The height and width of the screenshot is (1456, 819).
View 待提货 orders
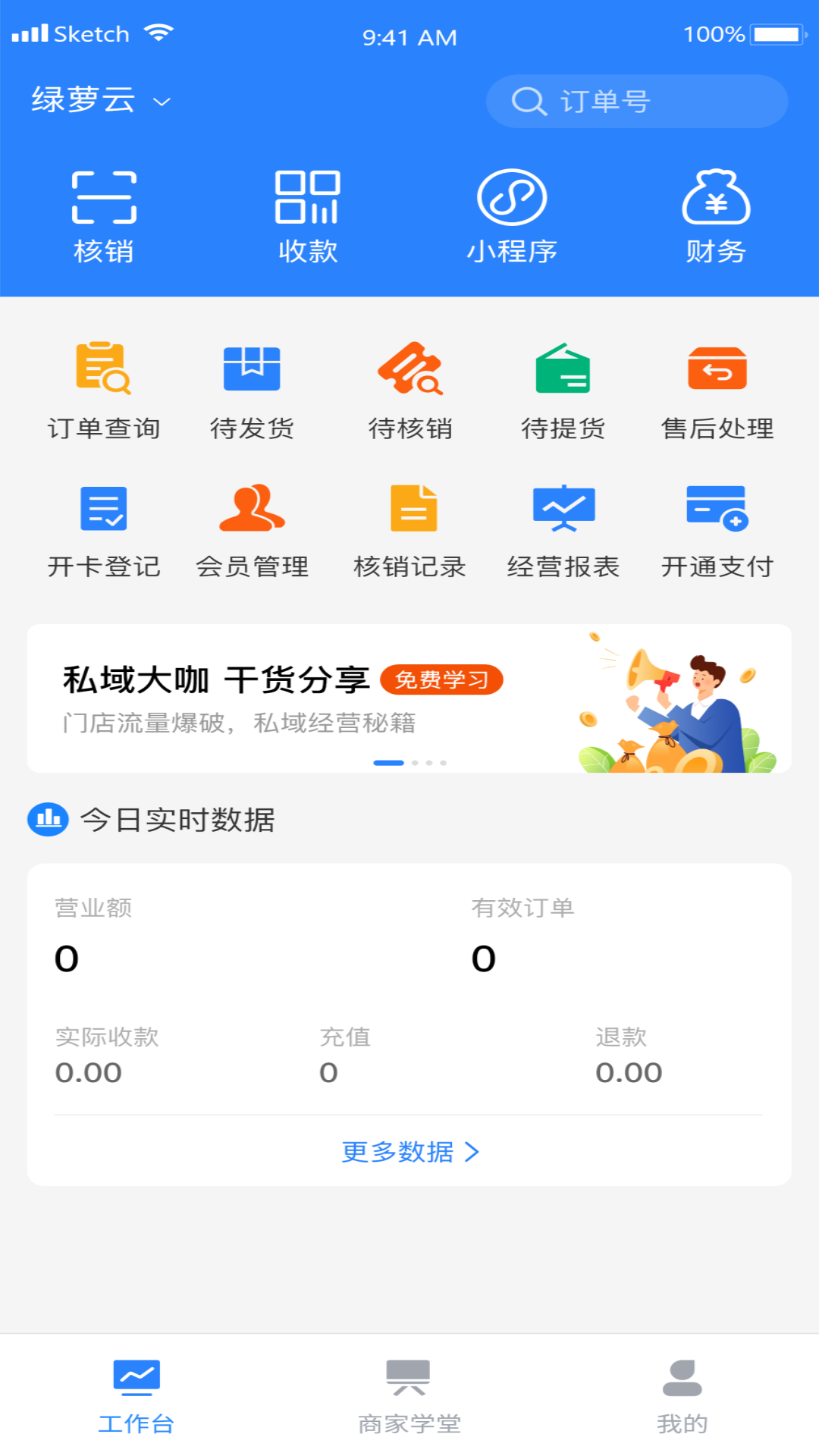(x=563, y=392)
